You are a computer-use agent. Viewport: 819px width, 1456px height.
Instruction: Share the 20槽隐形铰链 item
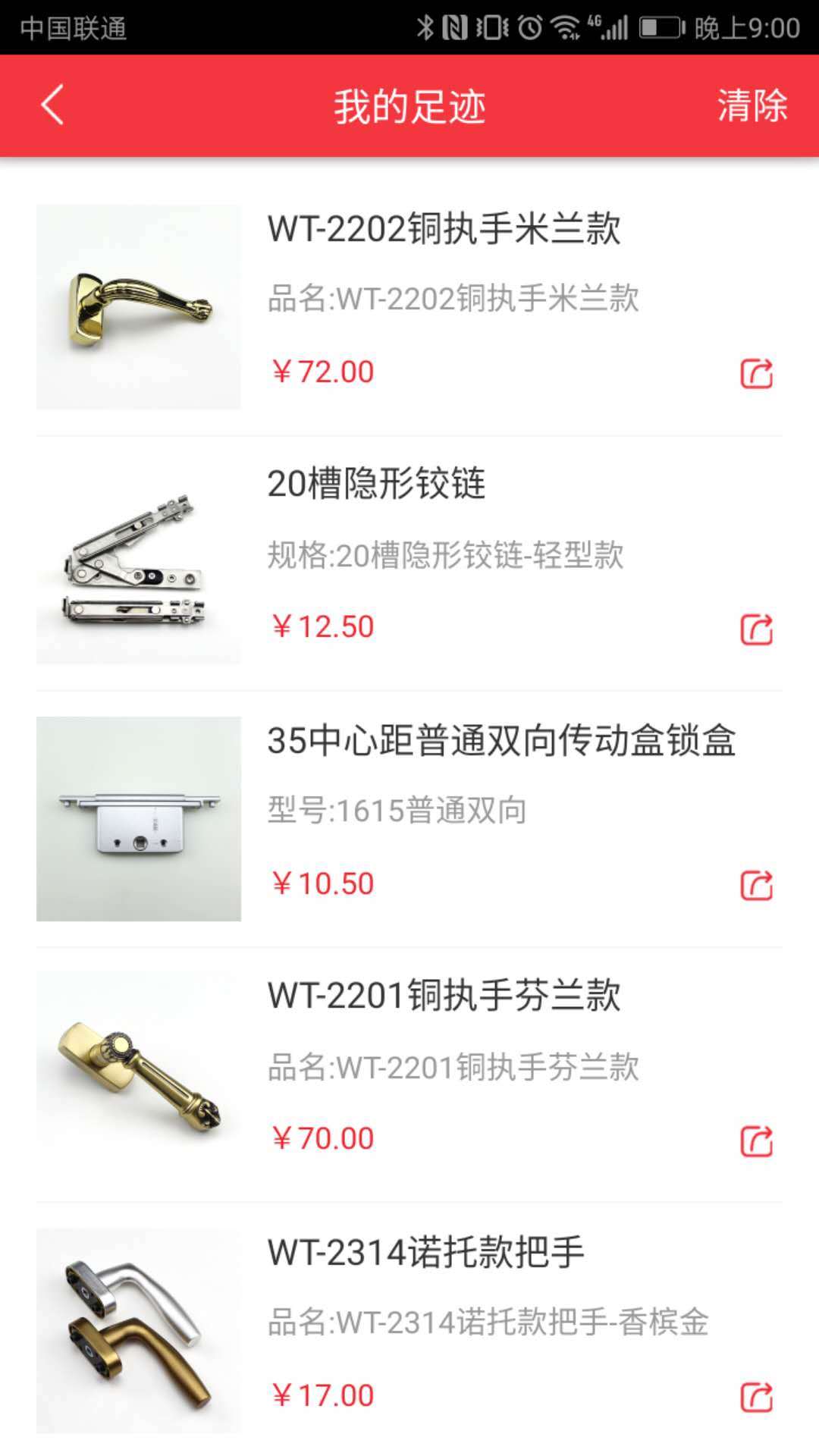[x=756, y=629]
